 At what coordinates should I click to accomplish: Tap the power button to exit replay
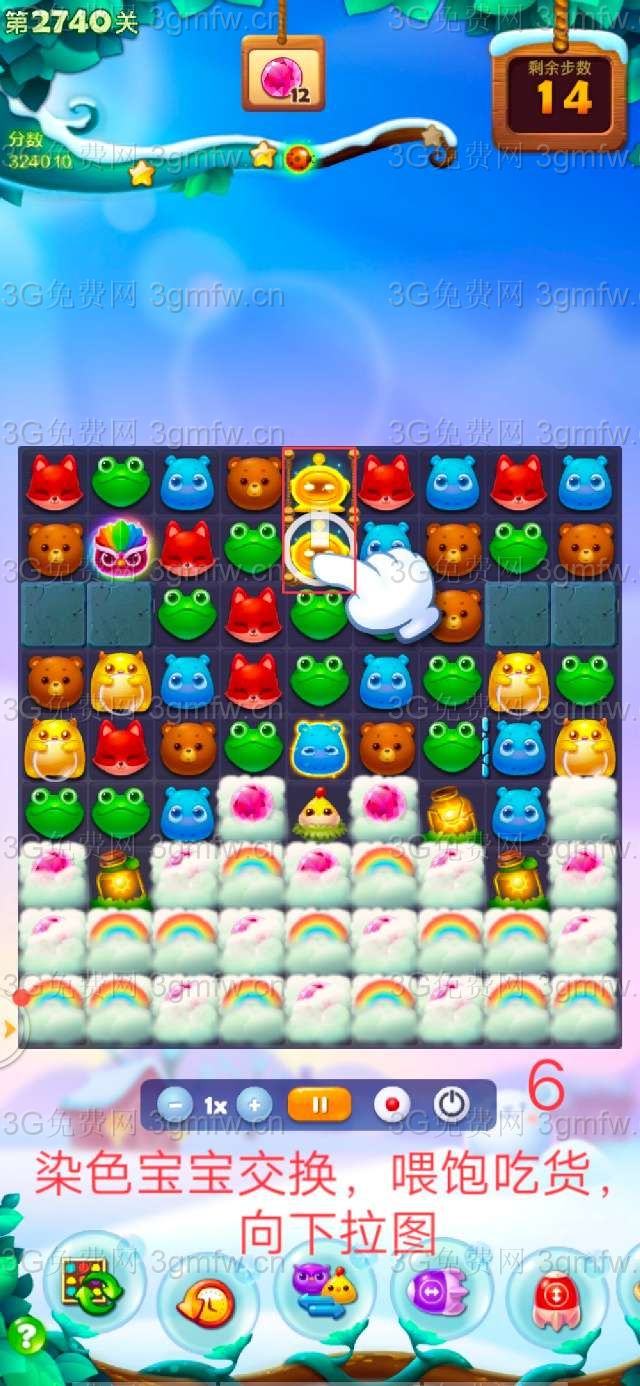click(x=452, y=1105)
